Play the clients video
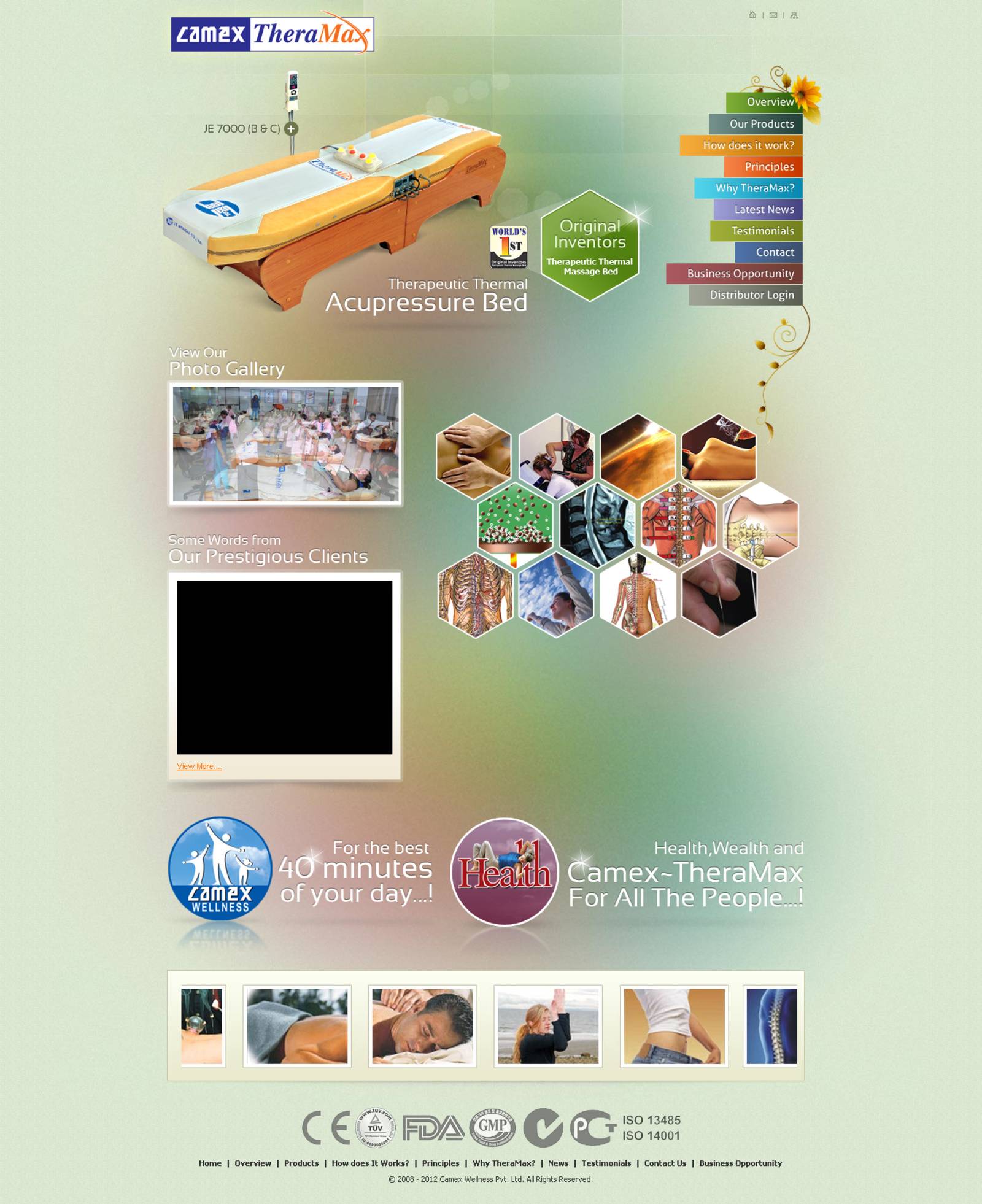Image resolution: width=982 pixels, height=1204 pixels. coord(284,667)
